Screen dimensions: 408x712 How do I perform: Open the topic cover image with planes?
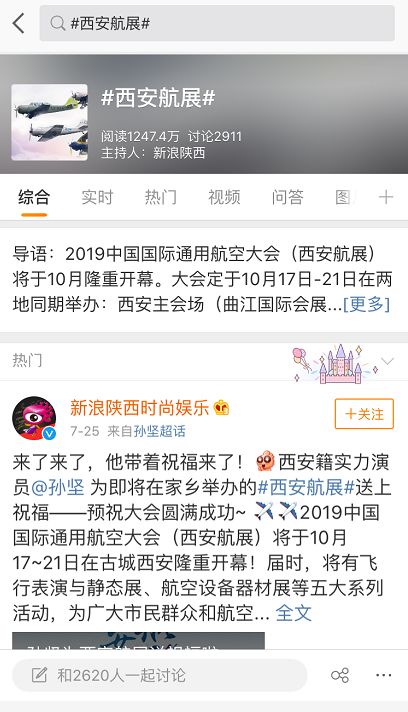pyautogui.click(x=49, y=122)
